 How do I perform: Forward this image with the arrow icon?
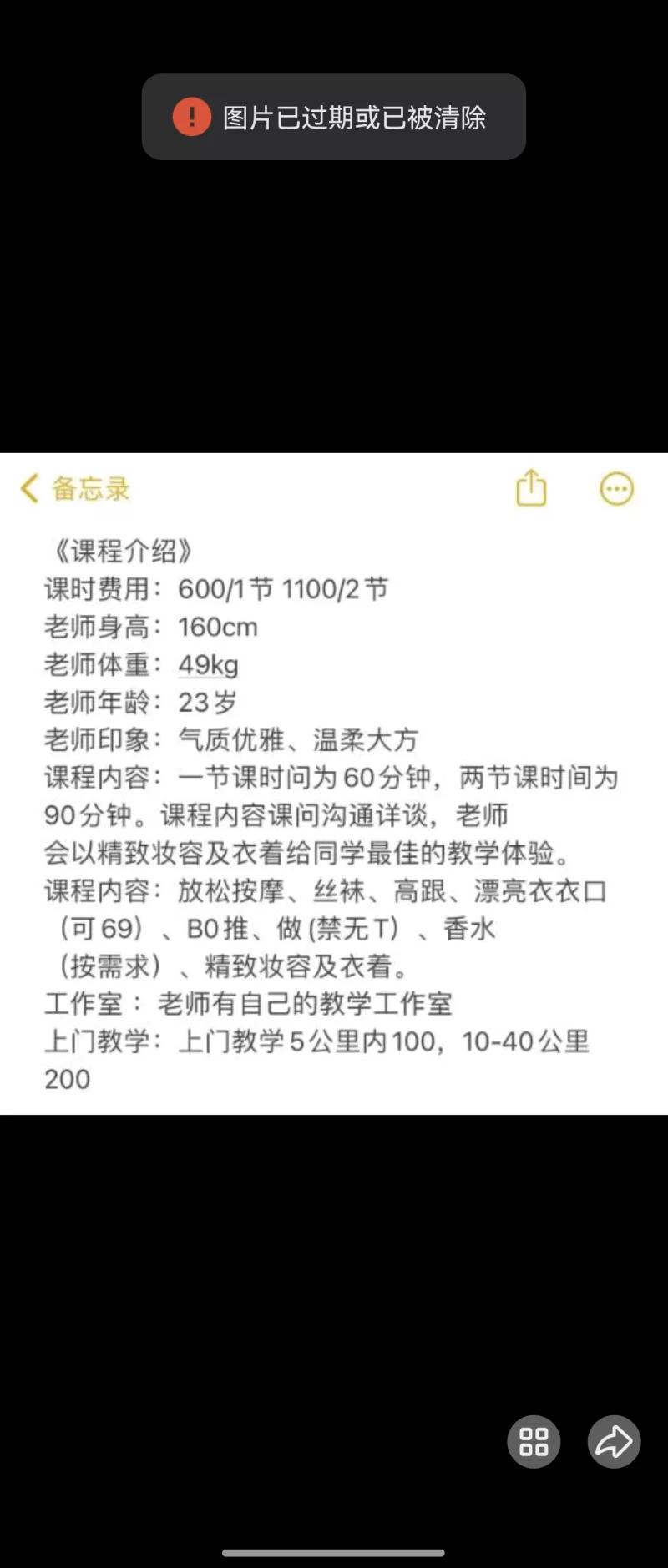point(614,1441)
